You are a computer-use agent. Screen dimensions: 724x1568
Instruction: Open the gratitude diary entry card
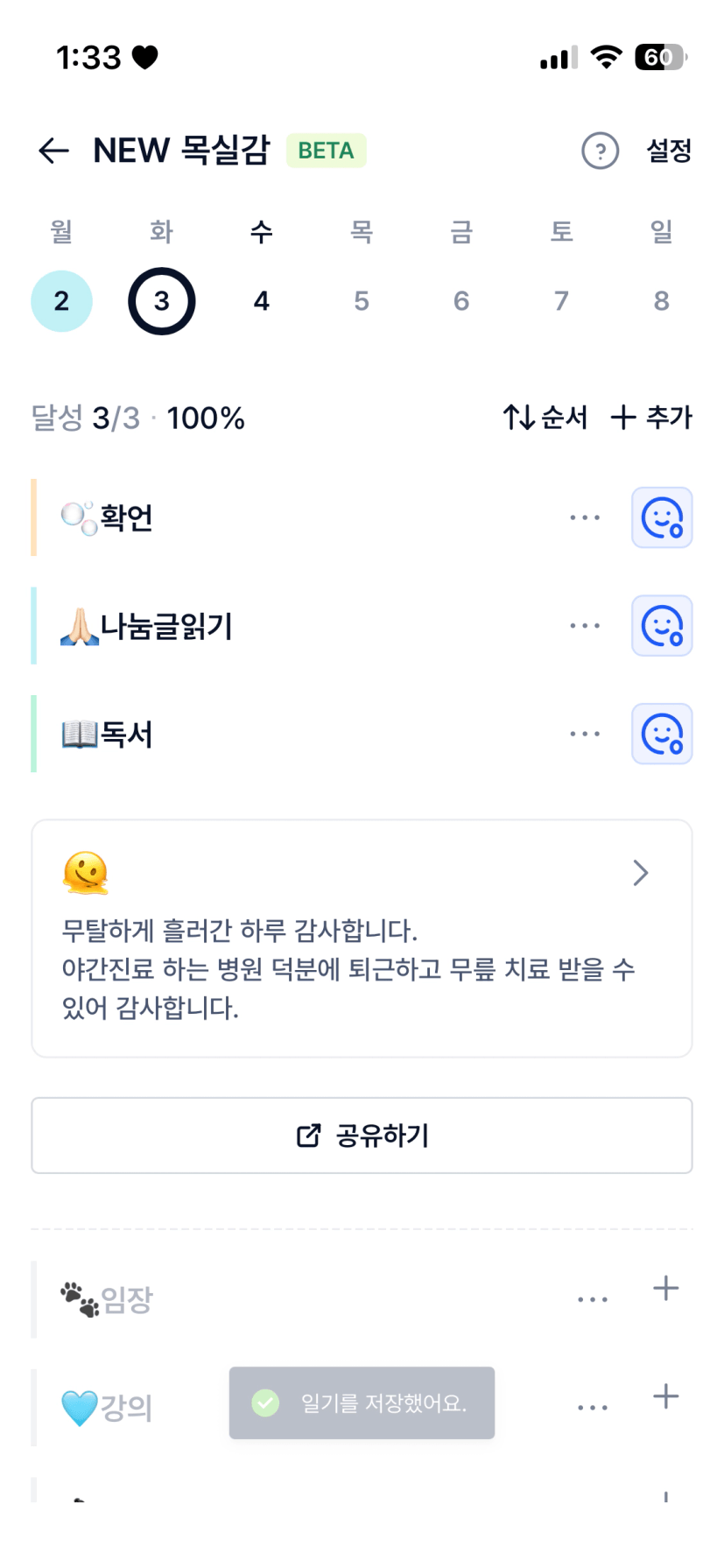pos(362,939)
